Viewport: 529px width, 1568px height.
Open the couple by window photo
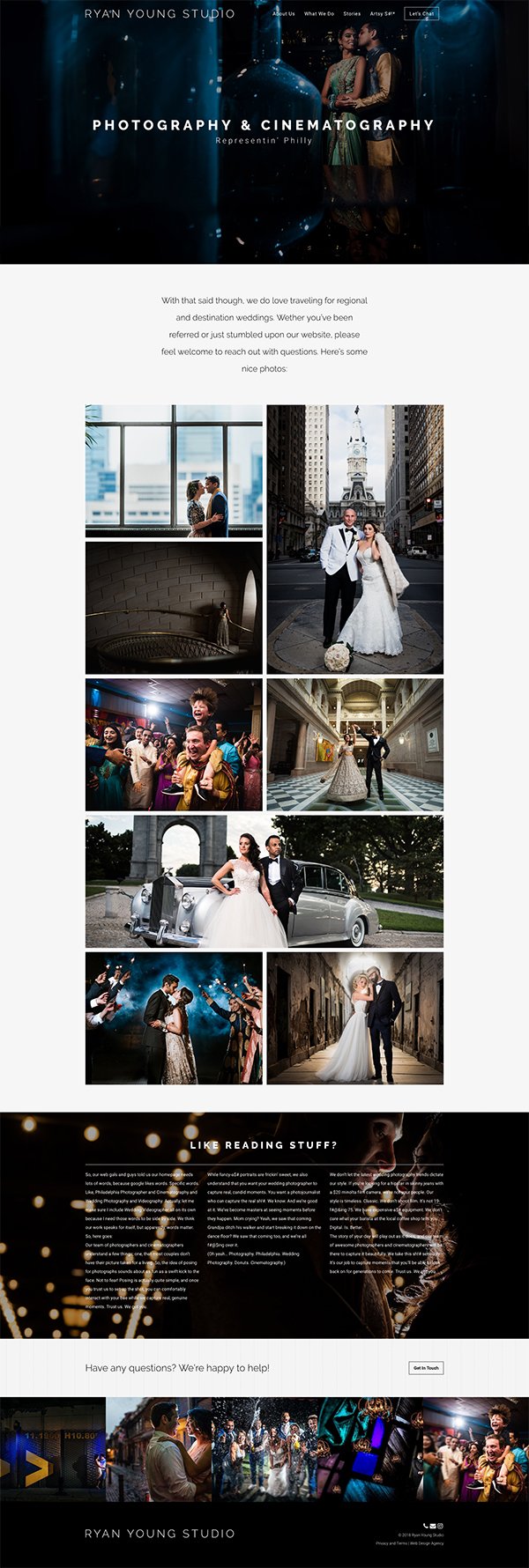pyautogui.click(x=174, y=471)
